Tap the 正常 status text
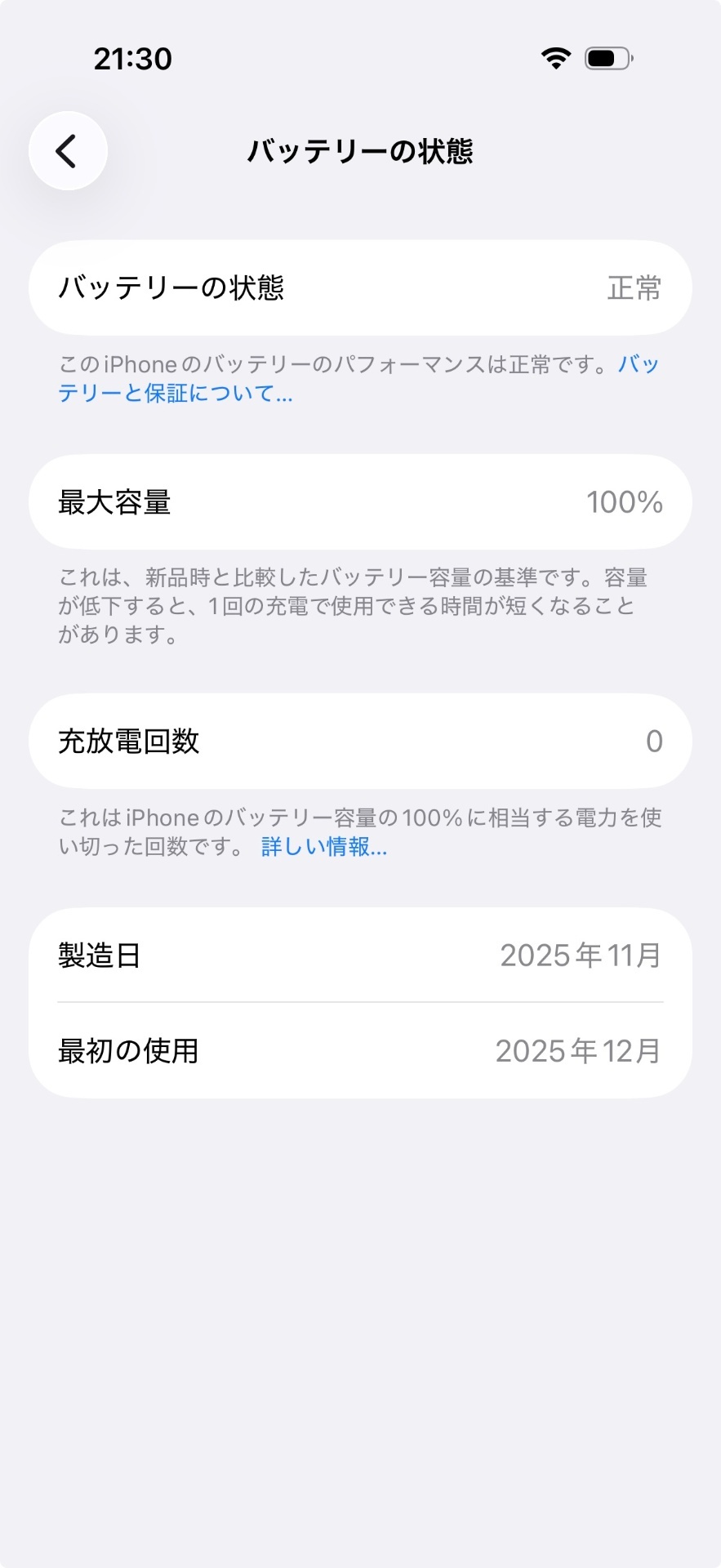The image size is (721, 1568). (x=634, y=287)
